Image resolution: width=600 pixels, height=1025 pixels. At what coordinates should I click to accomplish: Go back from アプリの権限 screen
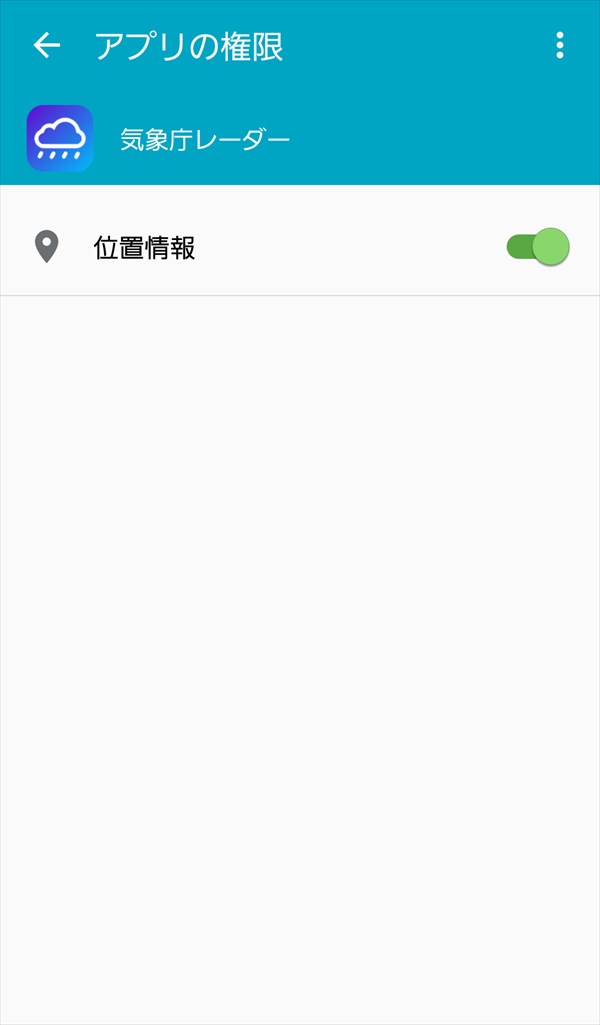click(x=46, y=46)
